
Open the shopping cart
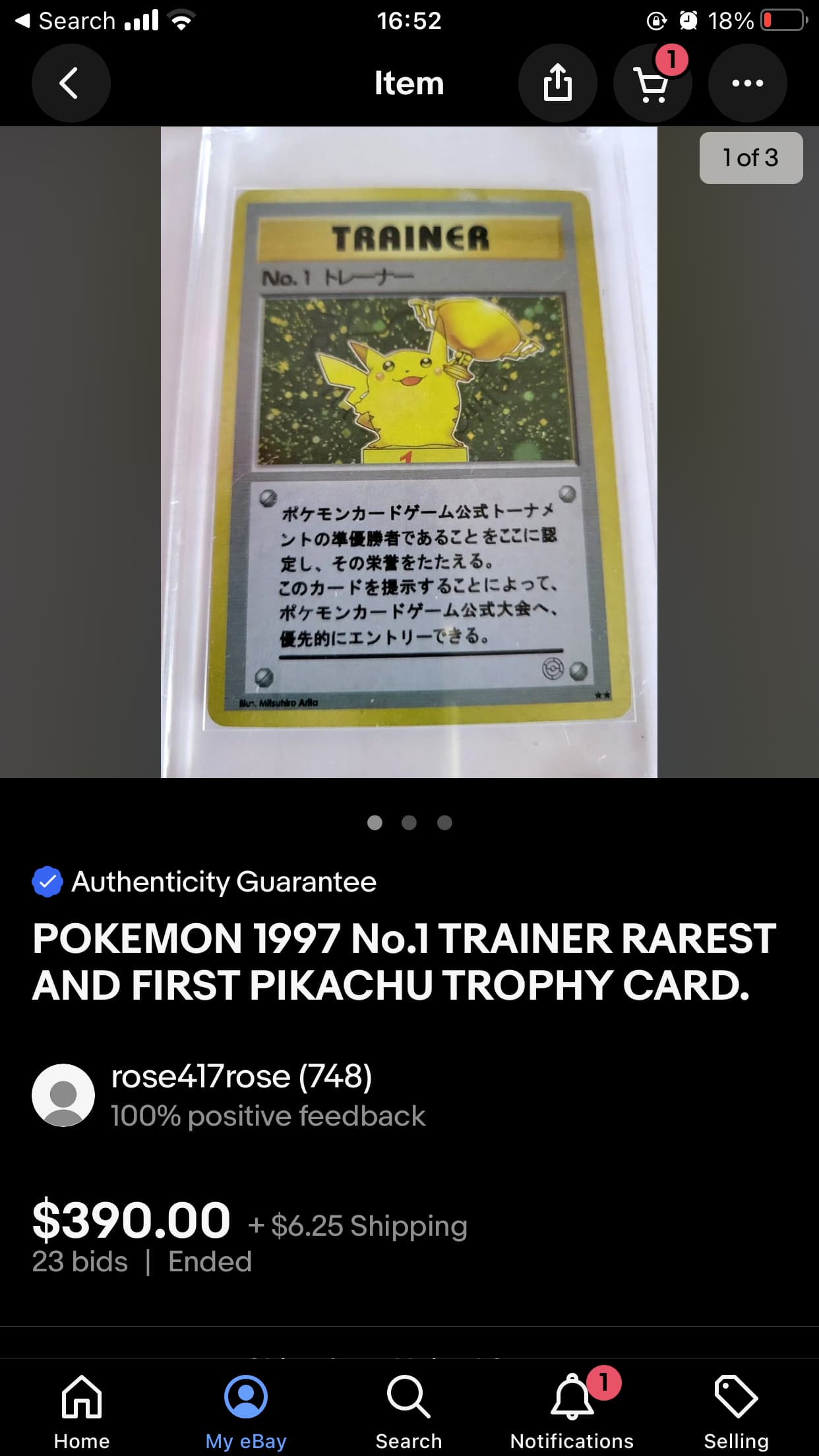[652, 83]
